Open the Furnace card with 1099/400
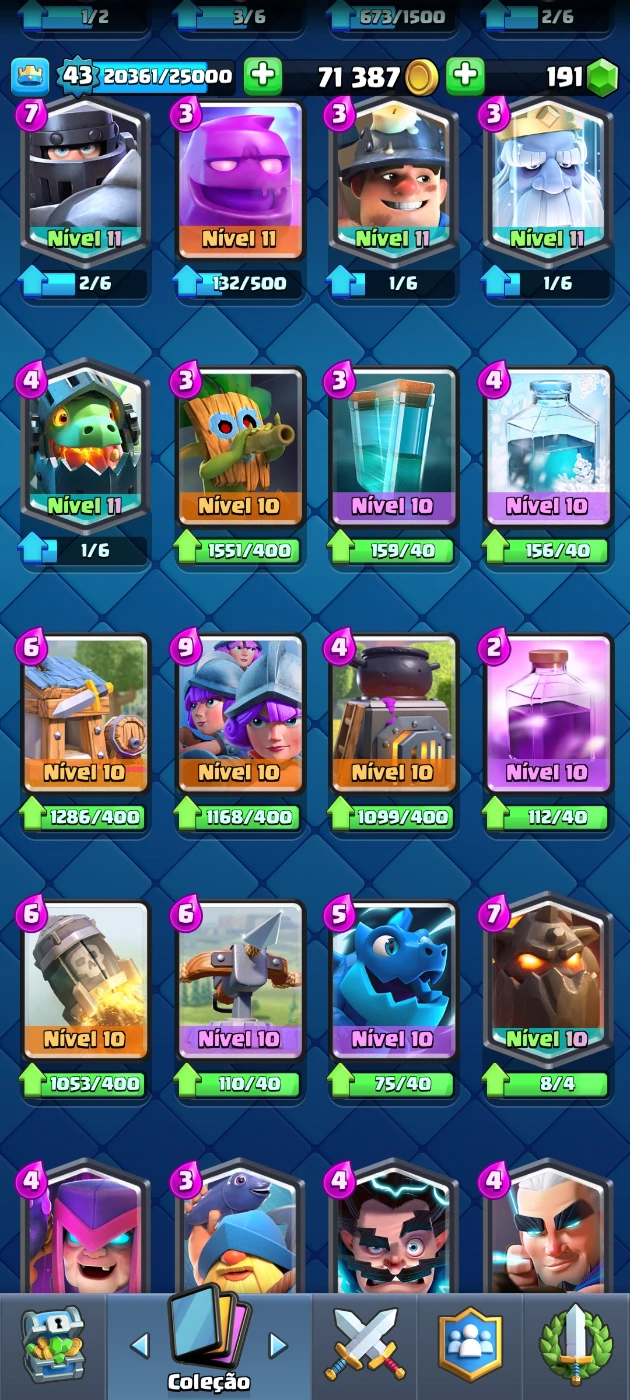The image size is (630, 1400). pyautogui.click(x=393, y=713)
